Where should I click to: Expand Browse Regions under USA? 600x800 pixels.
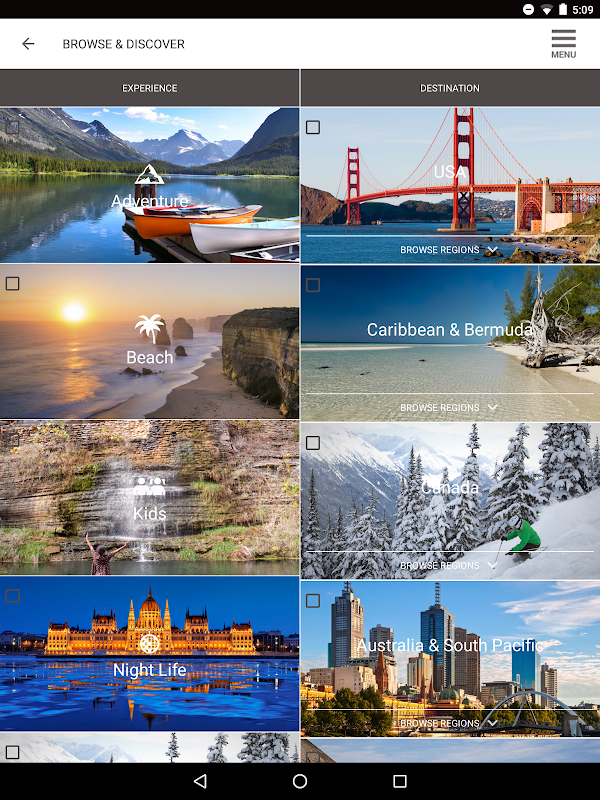[449, 250]
